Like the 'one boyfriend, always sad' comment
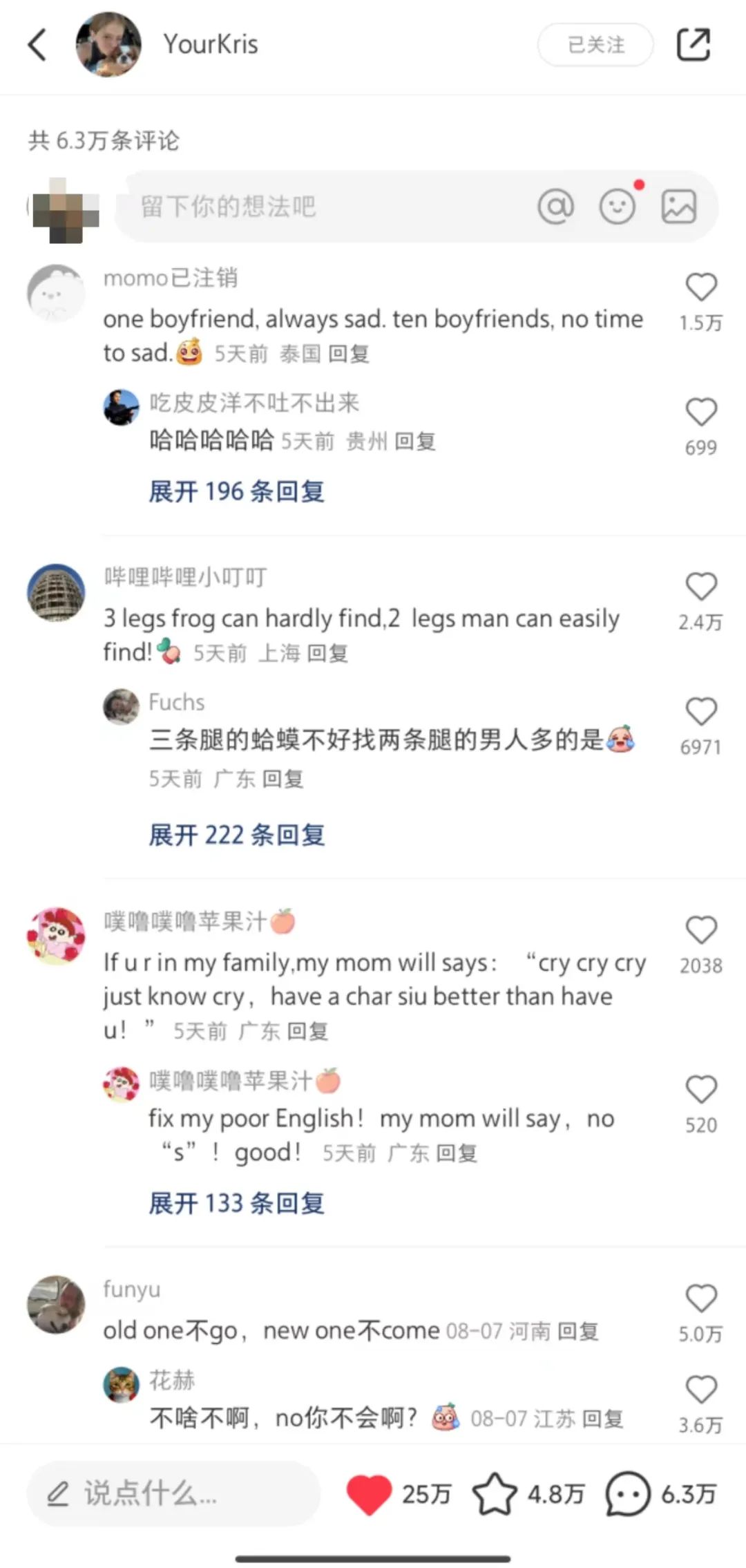The image size is (746, 1568). 700,287
